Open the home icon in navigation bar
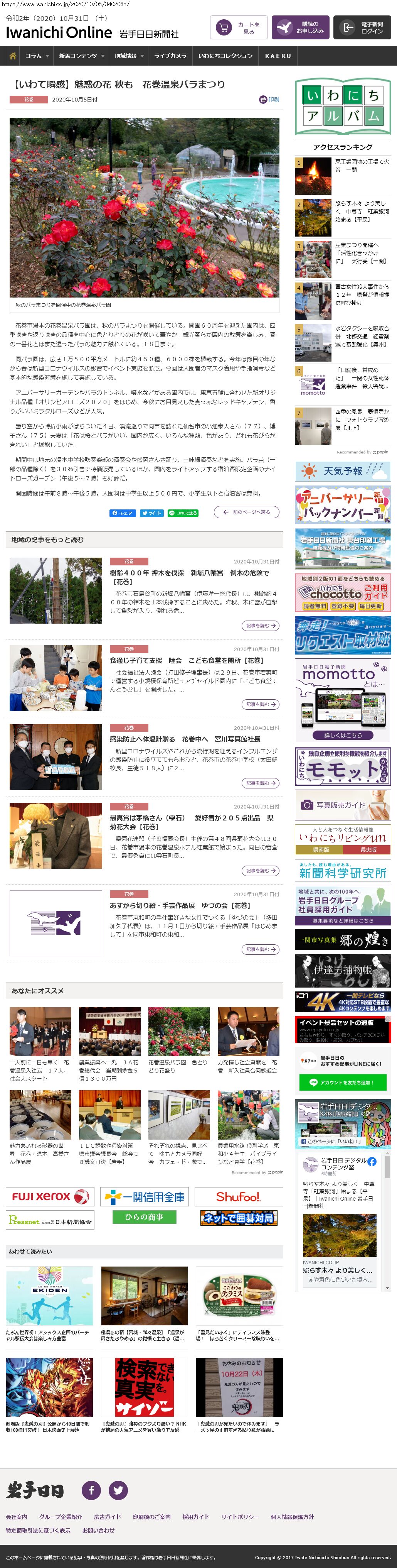 12,56
